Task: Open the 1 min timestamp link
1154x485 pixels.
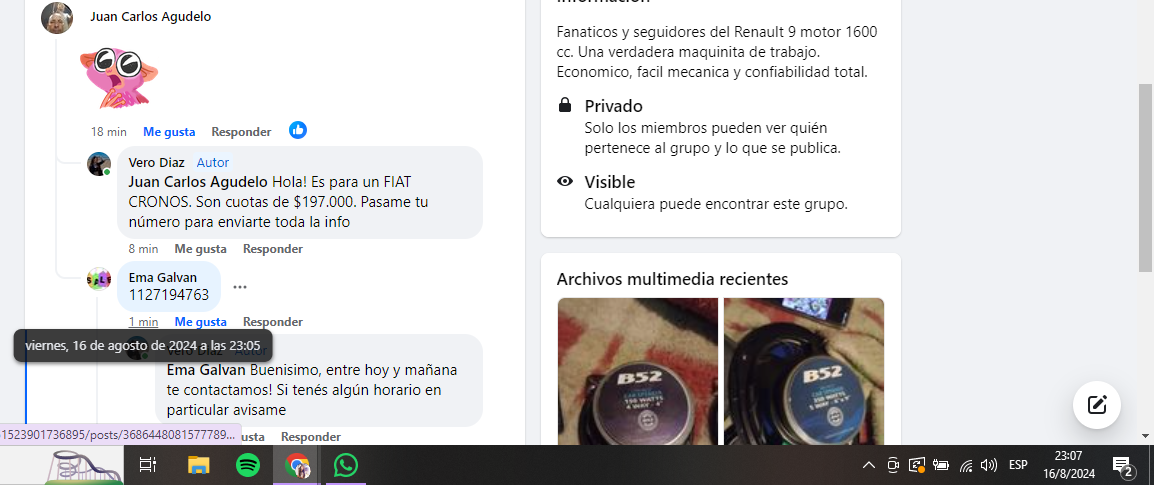Action: coord(143,322)
